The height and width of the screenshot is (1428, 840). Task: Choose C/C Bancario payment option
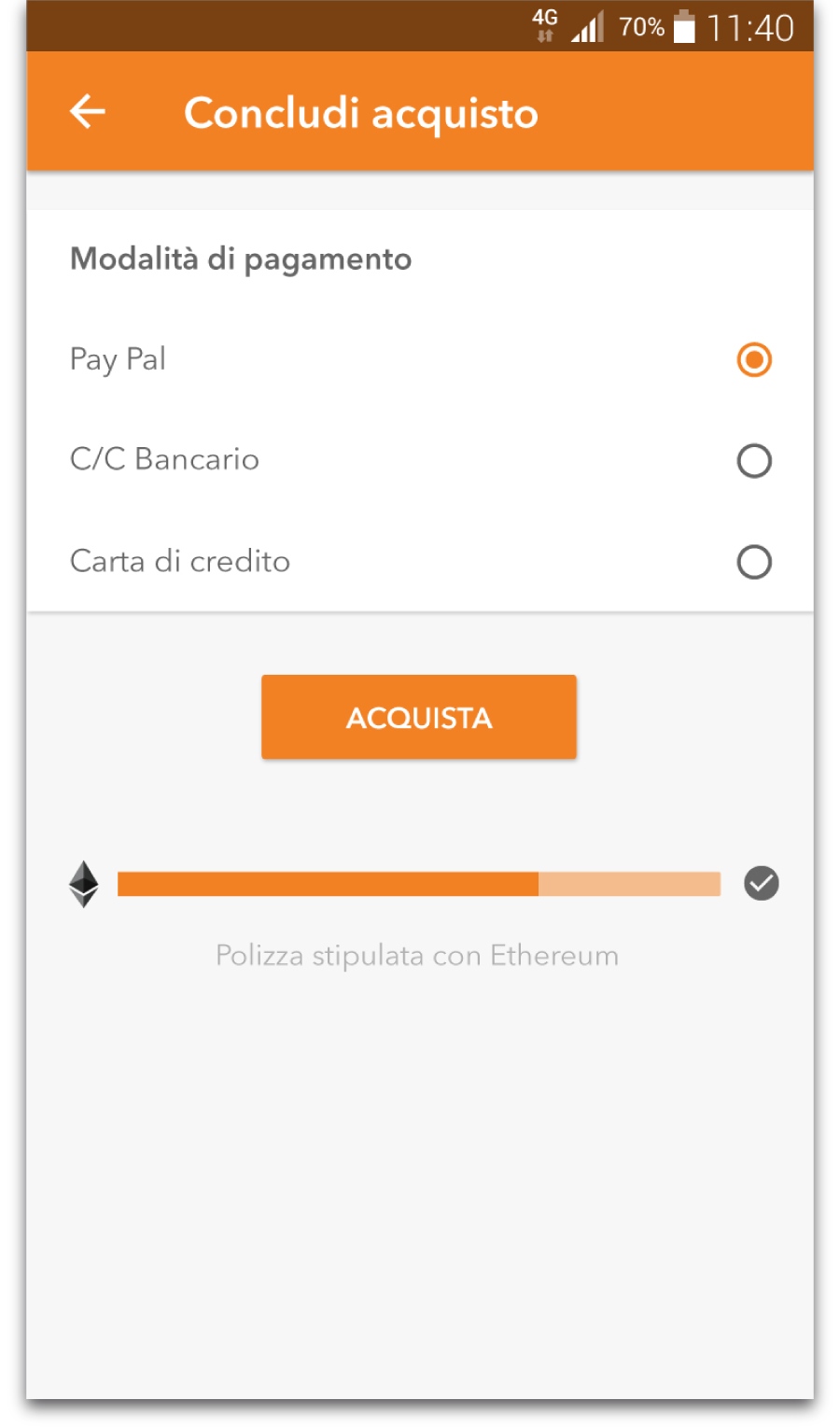[x=420, y=460]
